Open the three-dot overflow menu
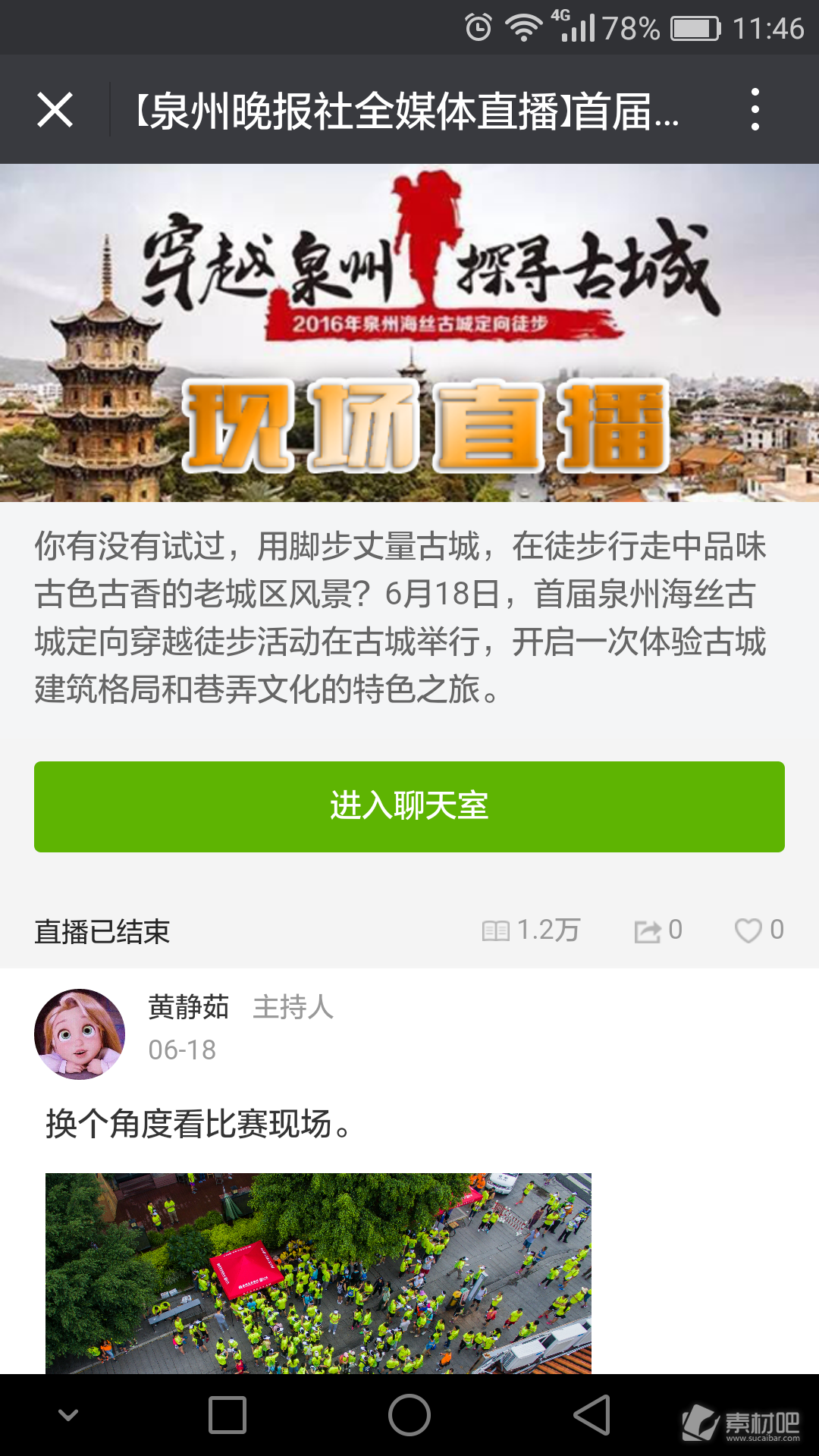The width and height of the screenshot is (819, 1456). click(755, 110)
